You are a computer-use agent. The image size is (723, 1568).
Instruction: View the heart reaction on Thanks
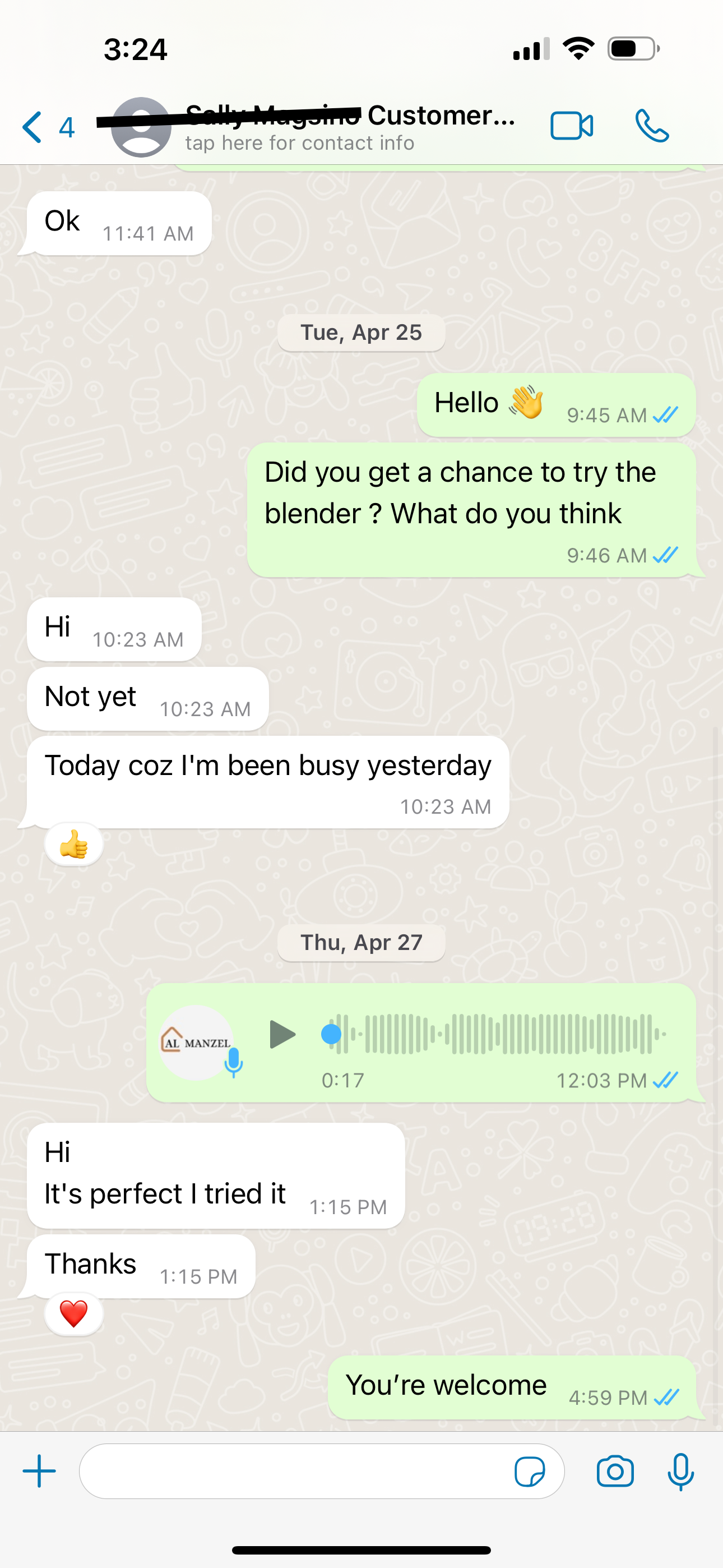click(73, 1314)
